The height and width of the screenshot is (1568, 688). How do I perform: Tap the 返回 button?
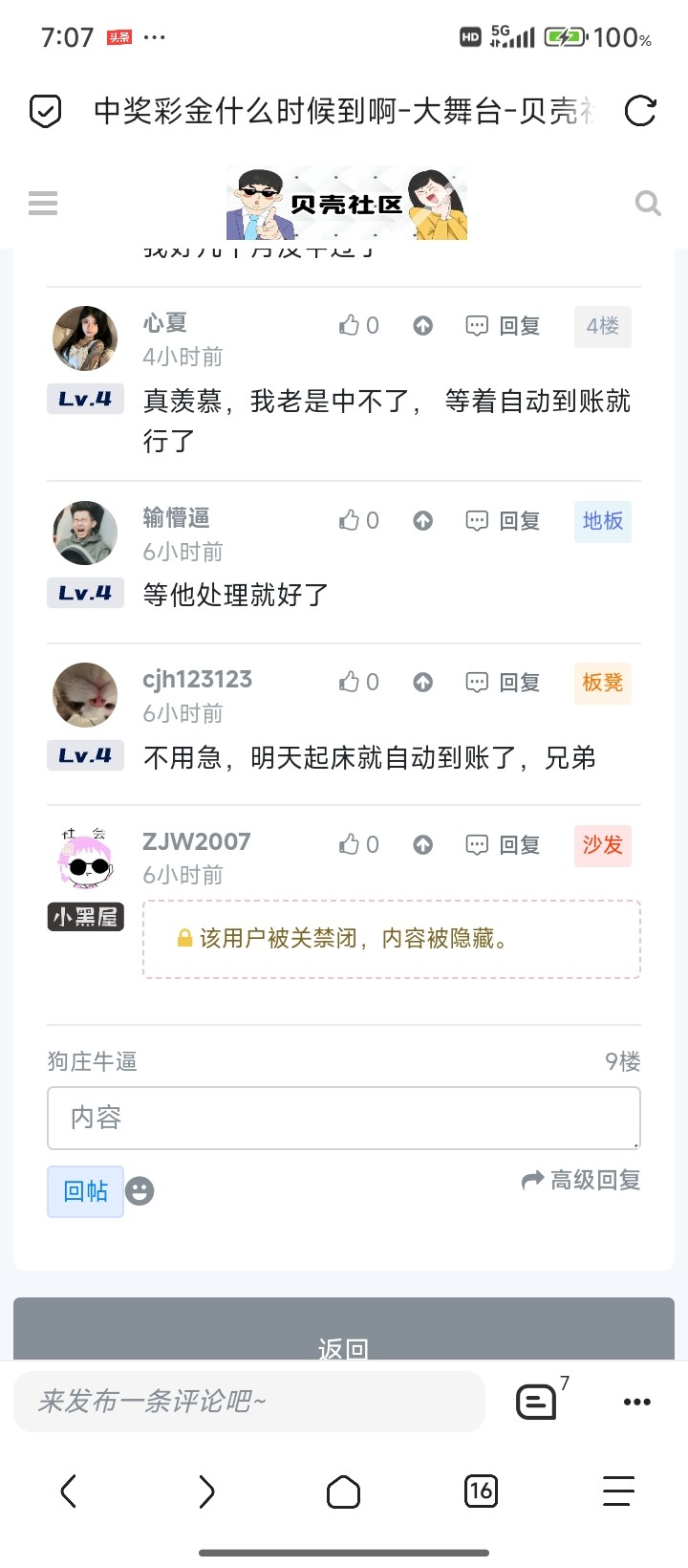pyautogui.click(x=343, y=1346)
